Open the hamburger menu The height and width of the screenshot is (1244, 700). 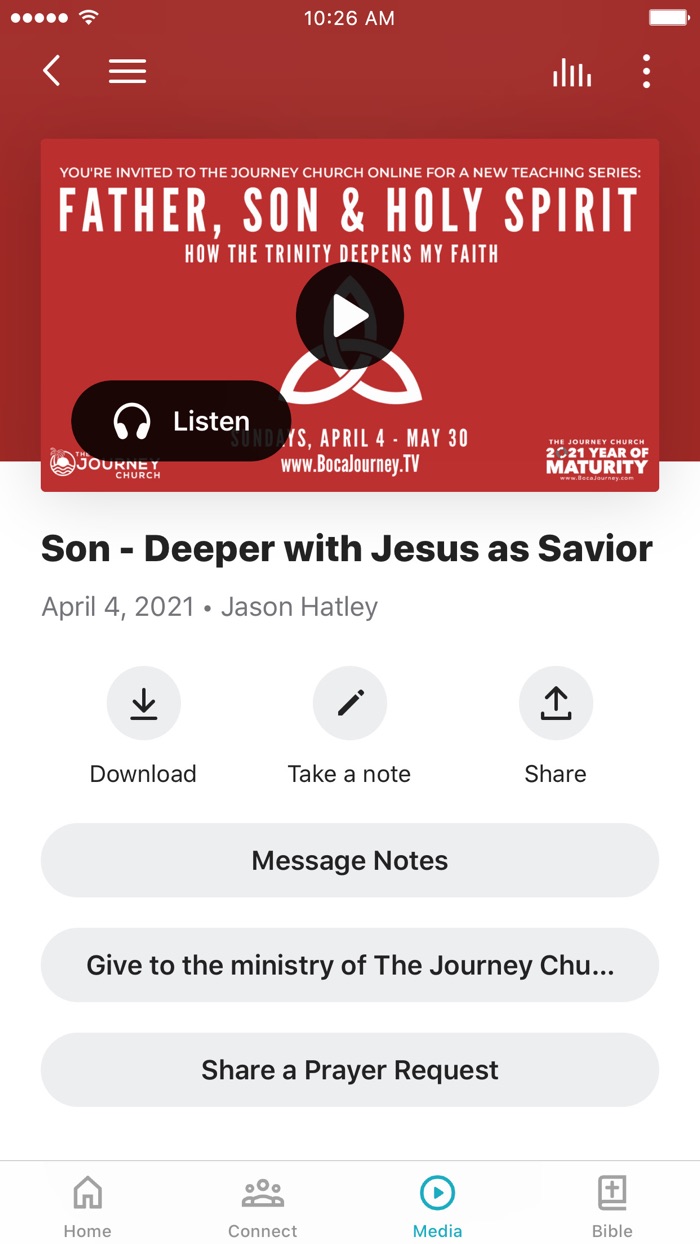tap(127, 71)
